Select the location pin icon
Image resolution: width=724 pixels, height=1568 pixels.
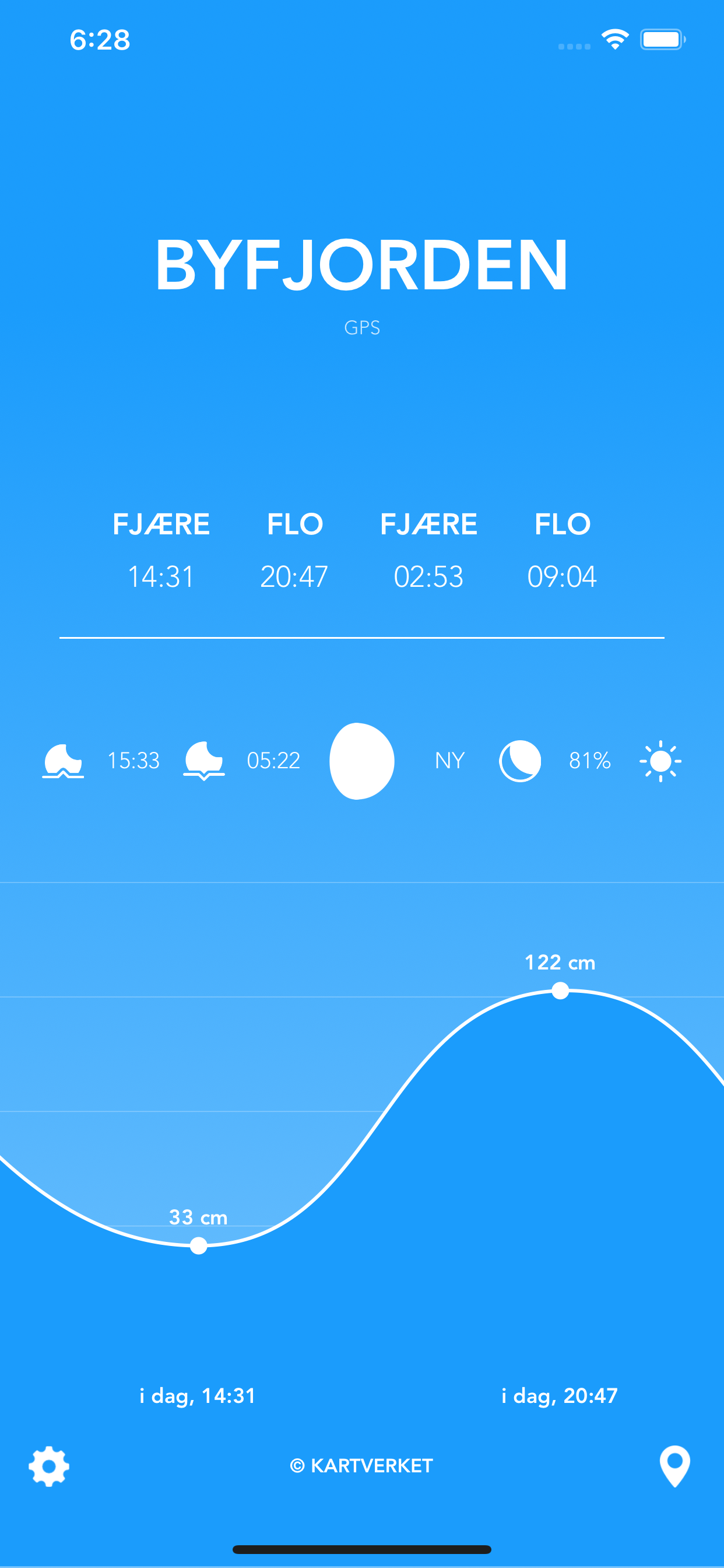(x=677, y=1465)
